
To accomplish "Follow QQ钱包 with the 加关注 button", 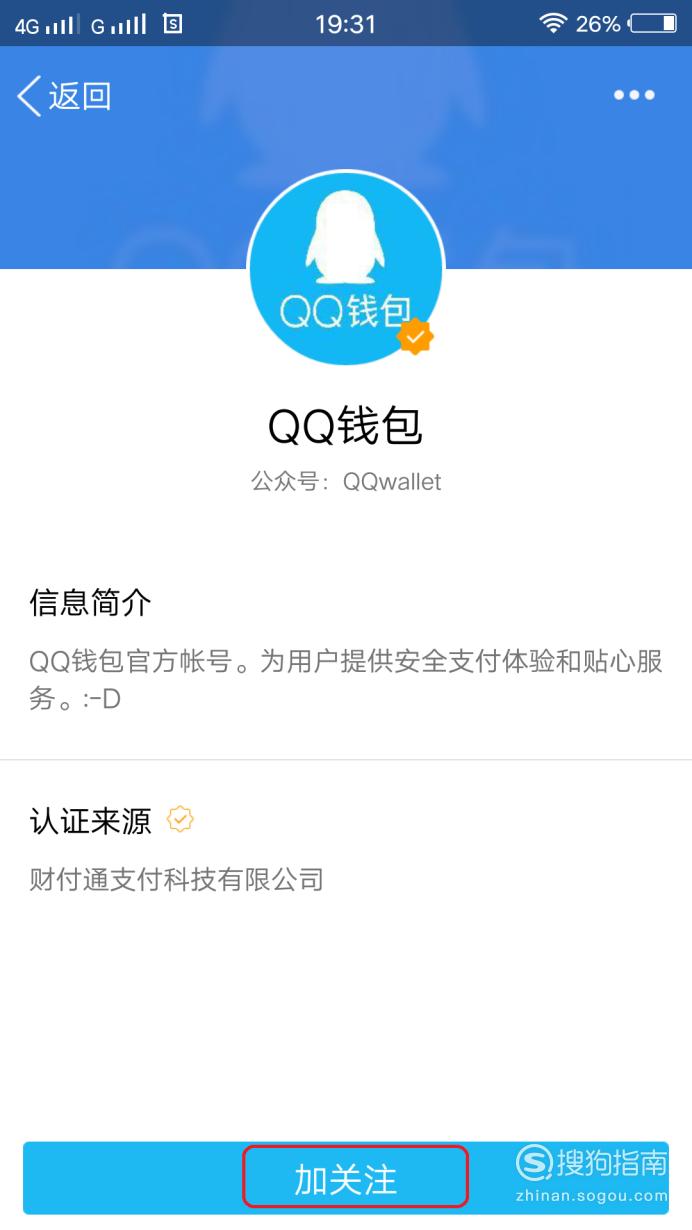I will [346, 1178].
